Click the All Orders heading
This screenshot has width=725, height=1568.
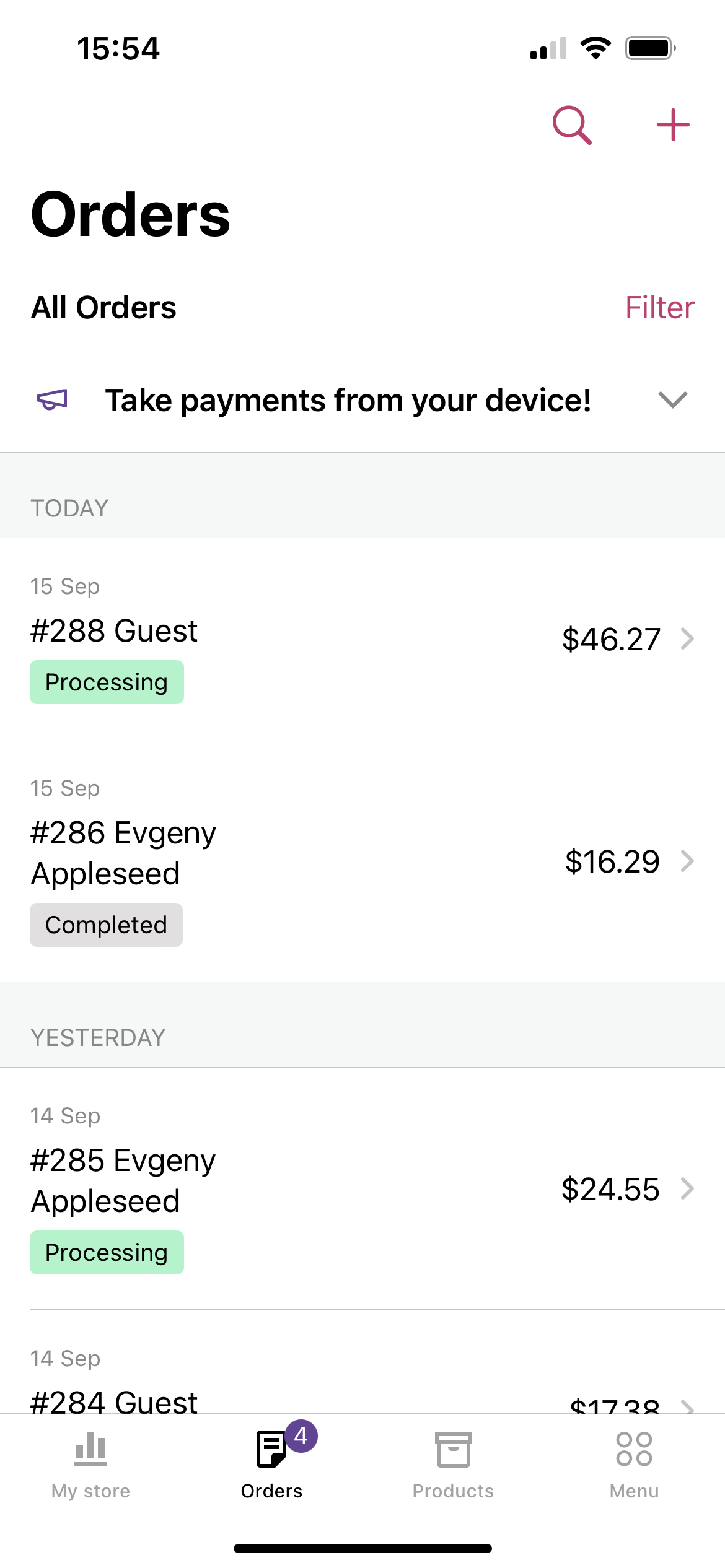tap(103, 307)
